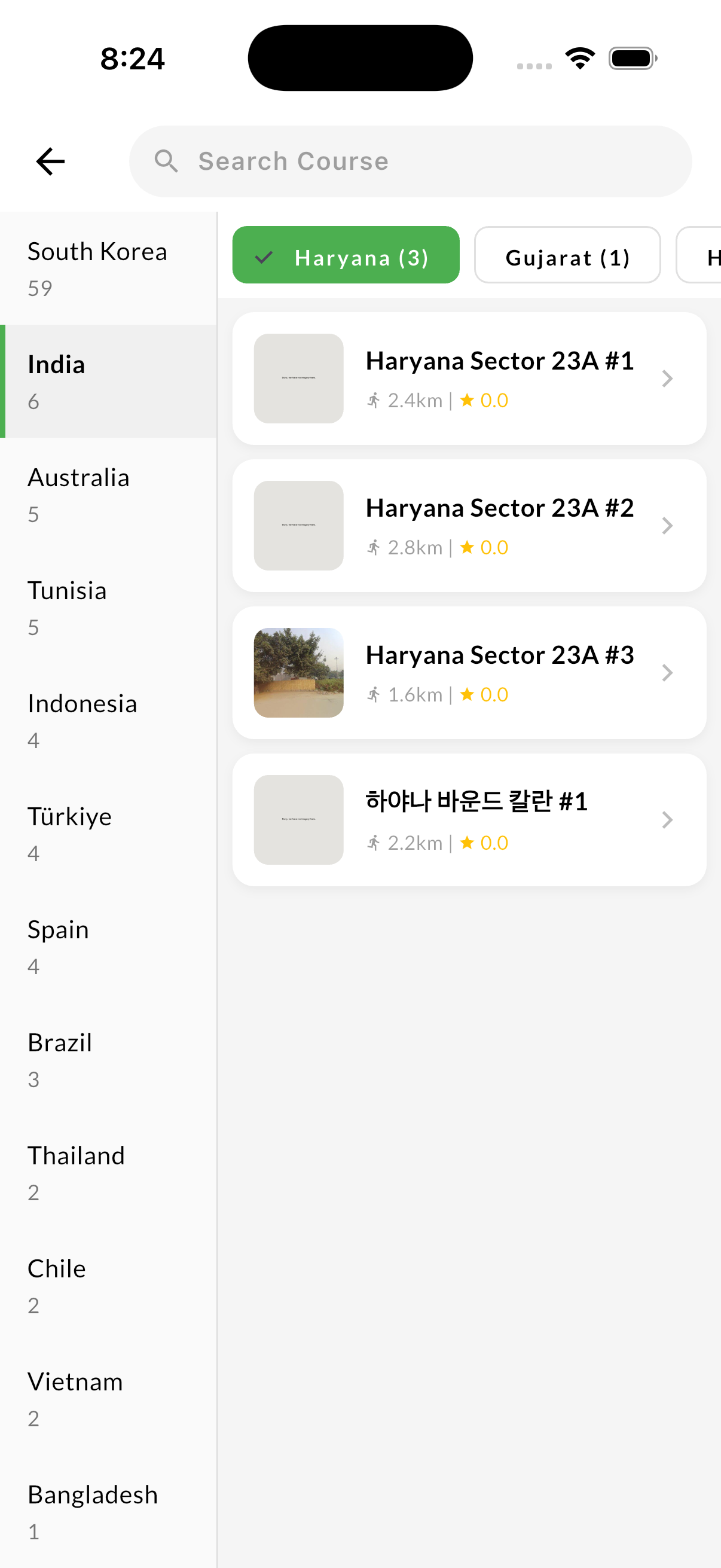Open the 하야나 바운드 칼란 #1 course
721x1568 pixels.
(469, 820)
